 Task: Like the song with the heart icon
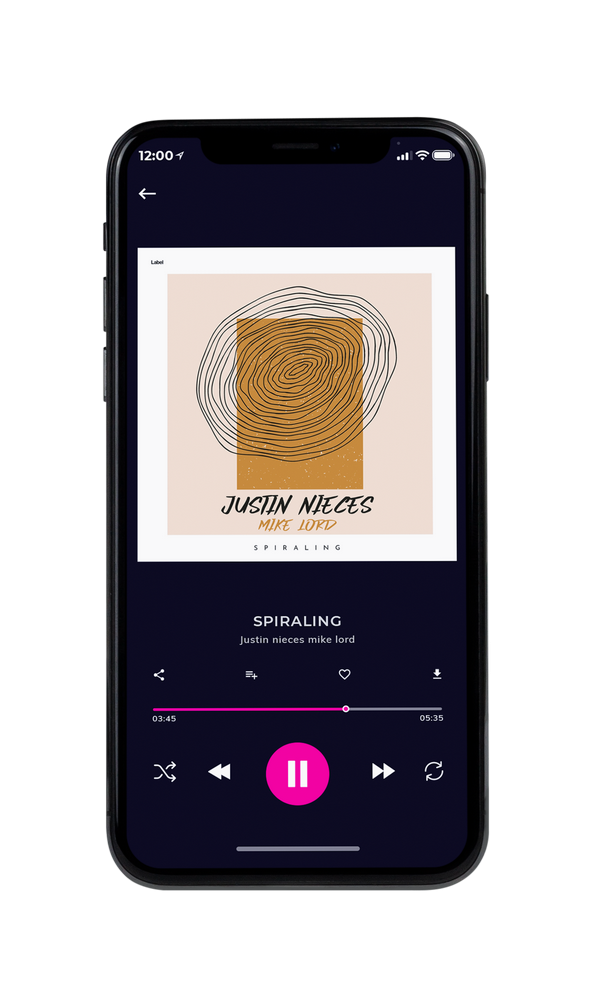344,674
